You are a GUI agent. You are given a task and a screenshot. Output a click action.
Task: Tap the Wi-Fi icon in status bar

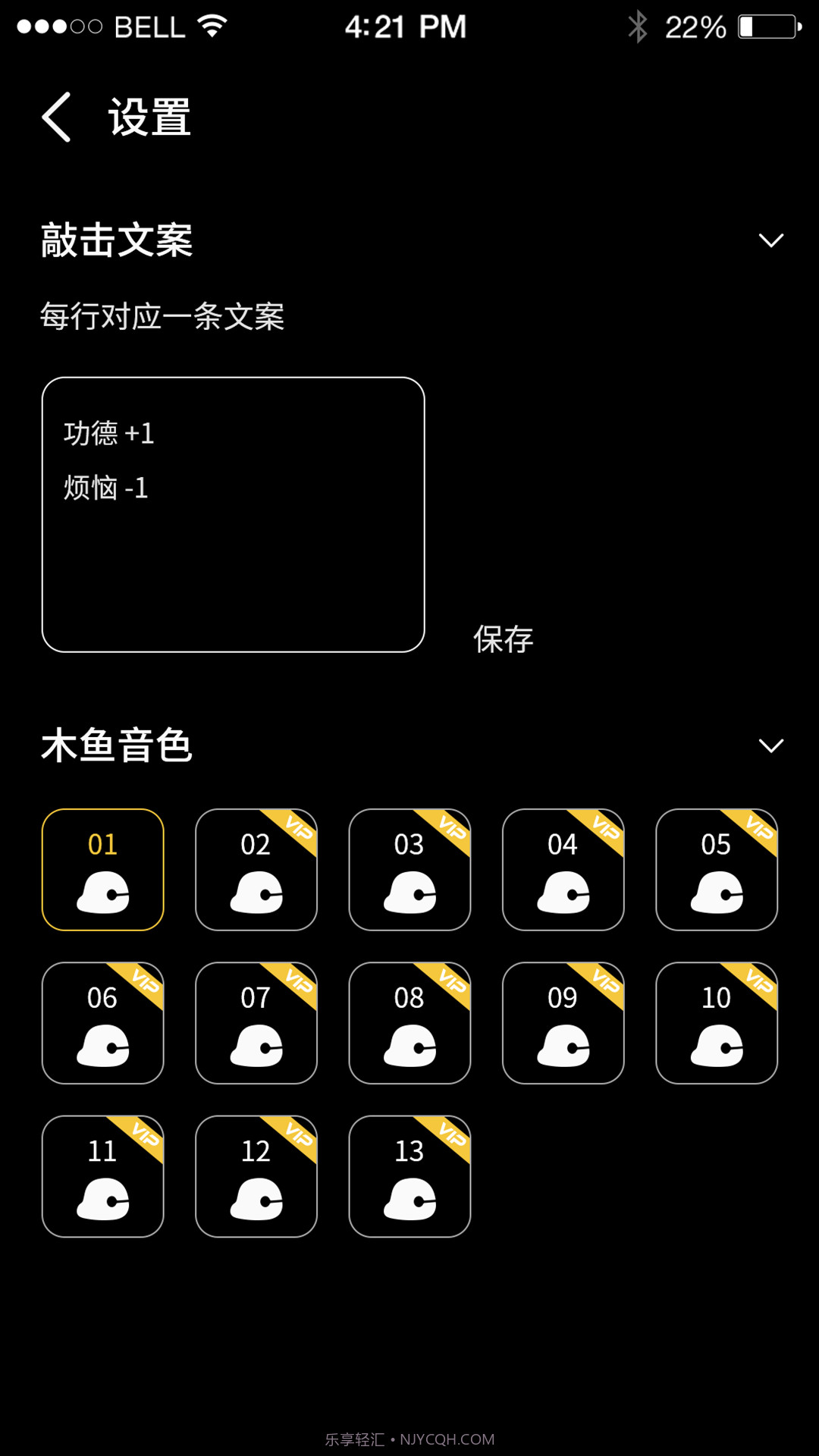click(x=213, y=25)
